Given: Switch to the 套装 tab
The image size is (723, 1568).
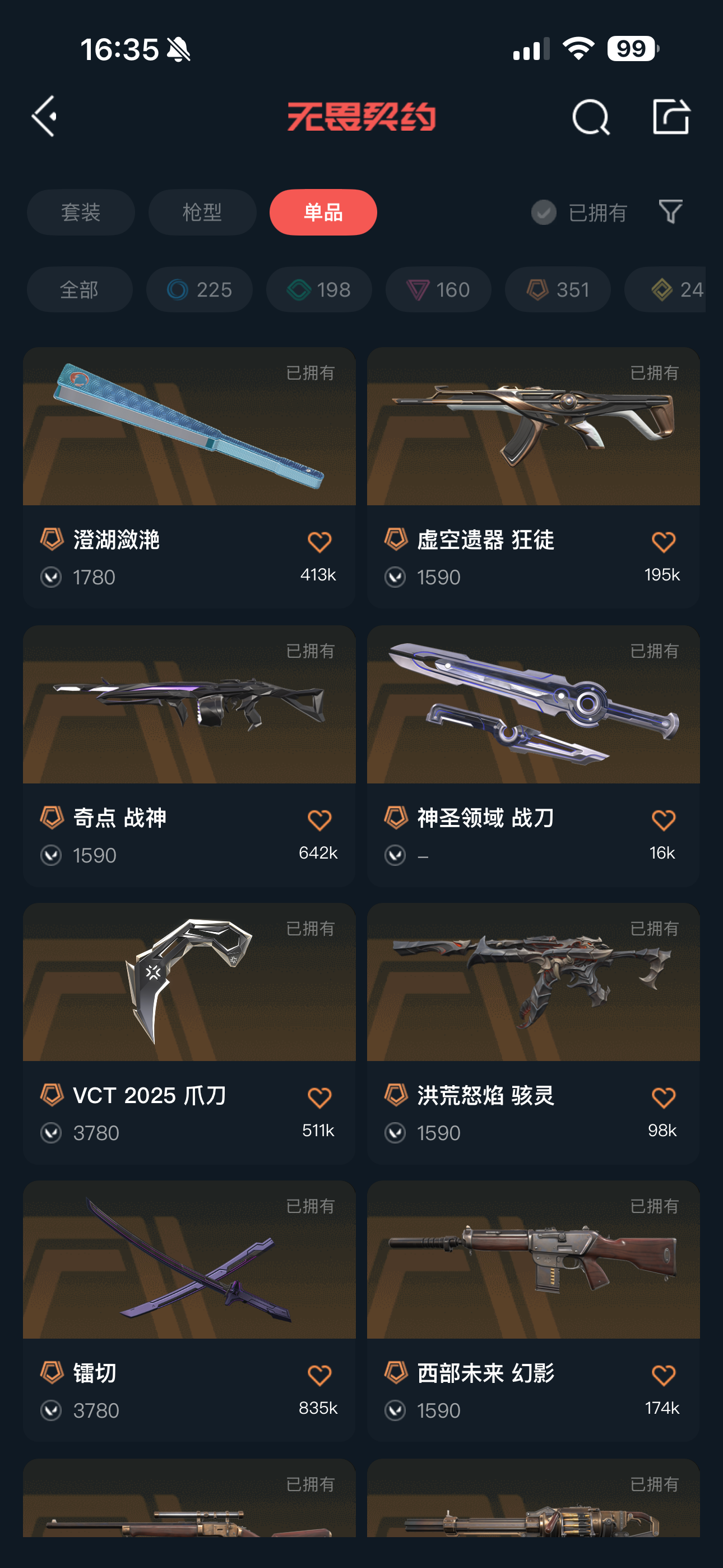Looking at the screenshot, I should [81, 213].
